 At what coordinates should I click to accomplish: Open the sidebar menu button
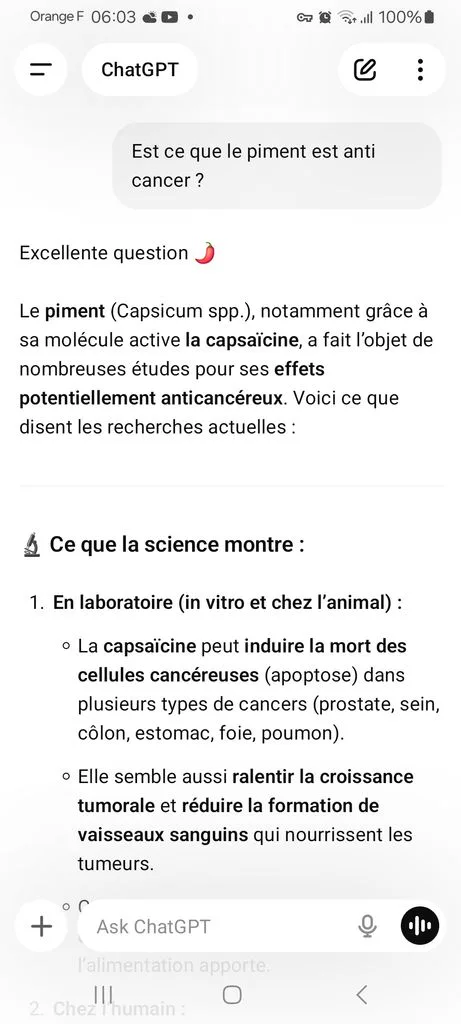click(x=41, y=69)
